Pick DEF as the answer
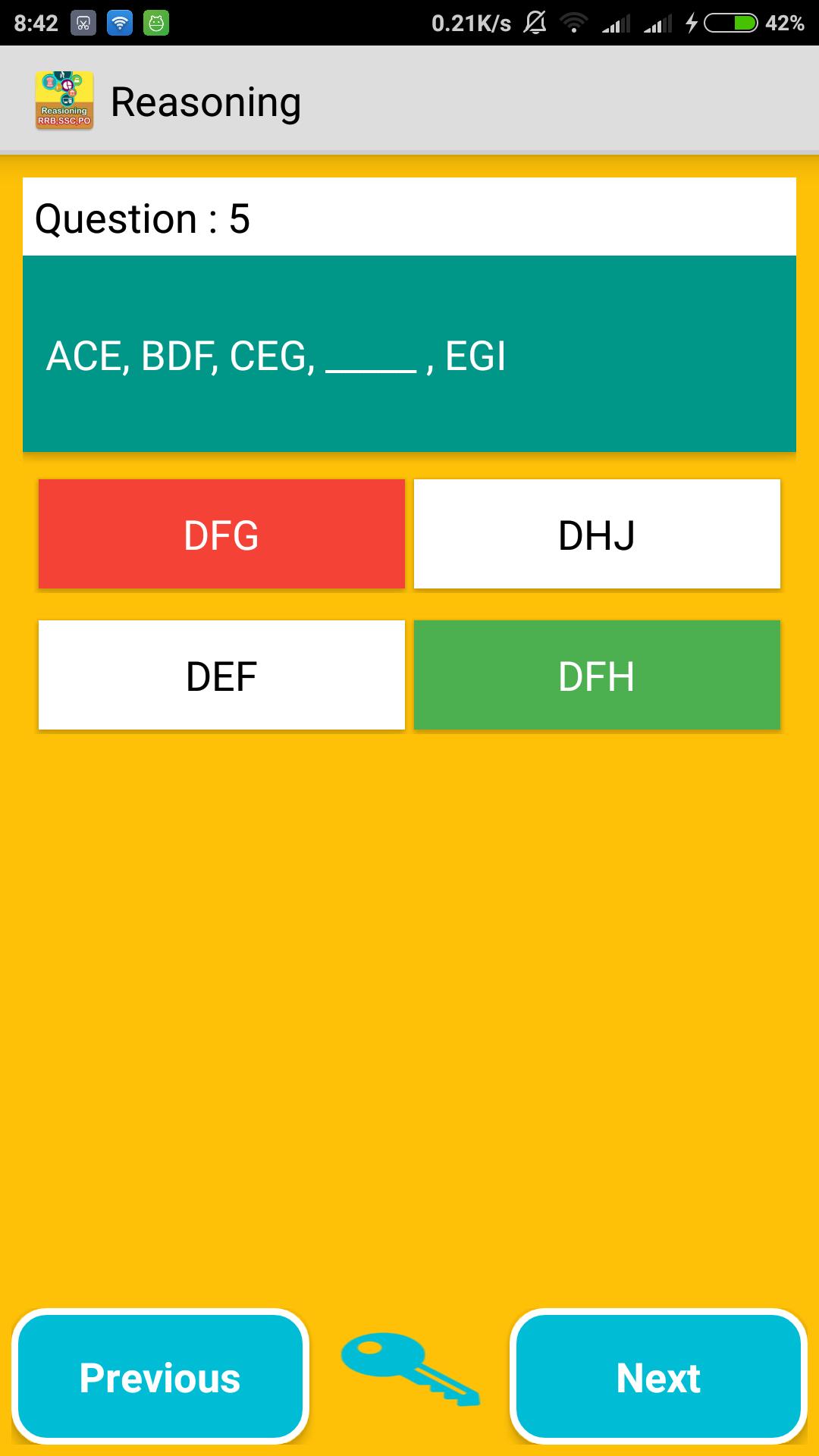The width and height of the screenshot is (819, 1456). click(x=221, y=675)
